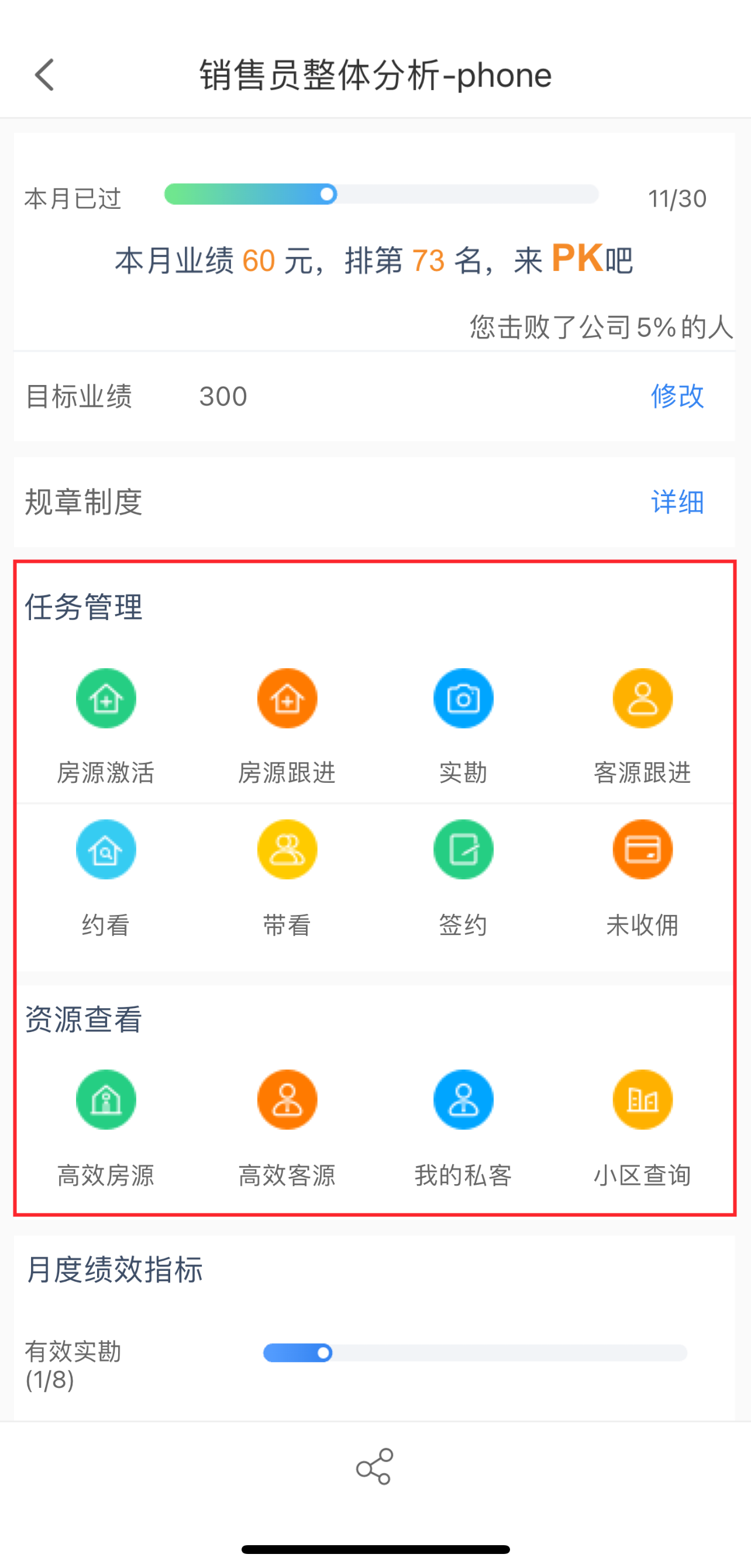Open 签约 signing task
751x1568 pixels.
(463, 850)
